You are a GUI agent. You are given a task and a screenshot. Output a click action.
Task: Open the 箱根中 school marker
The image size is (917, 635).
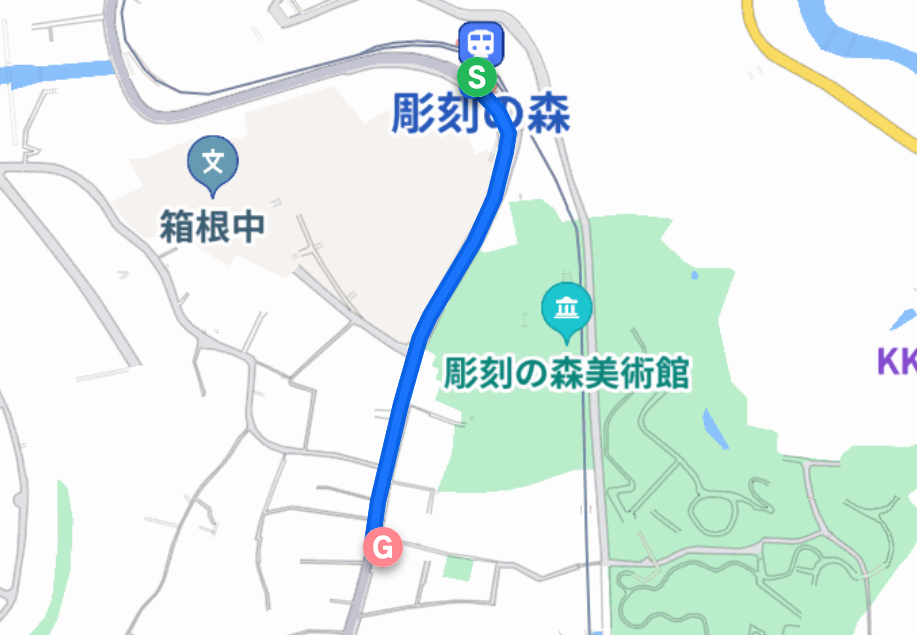pyautogui.click(x=213, y=161)
